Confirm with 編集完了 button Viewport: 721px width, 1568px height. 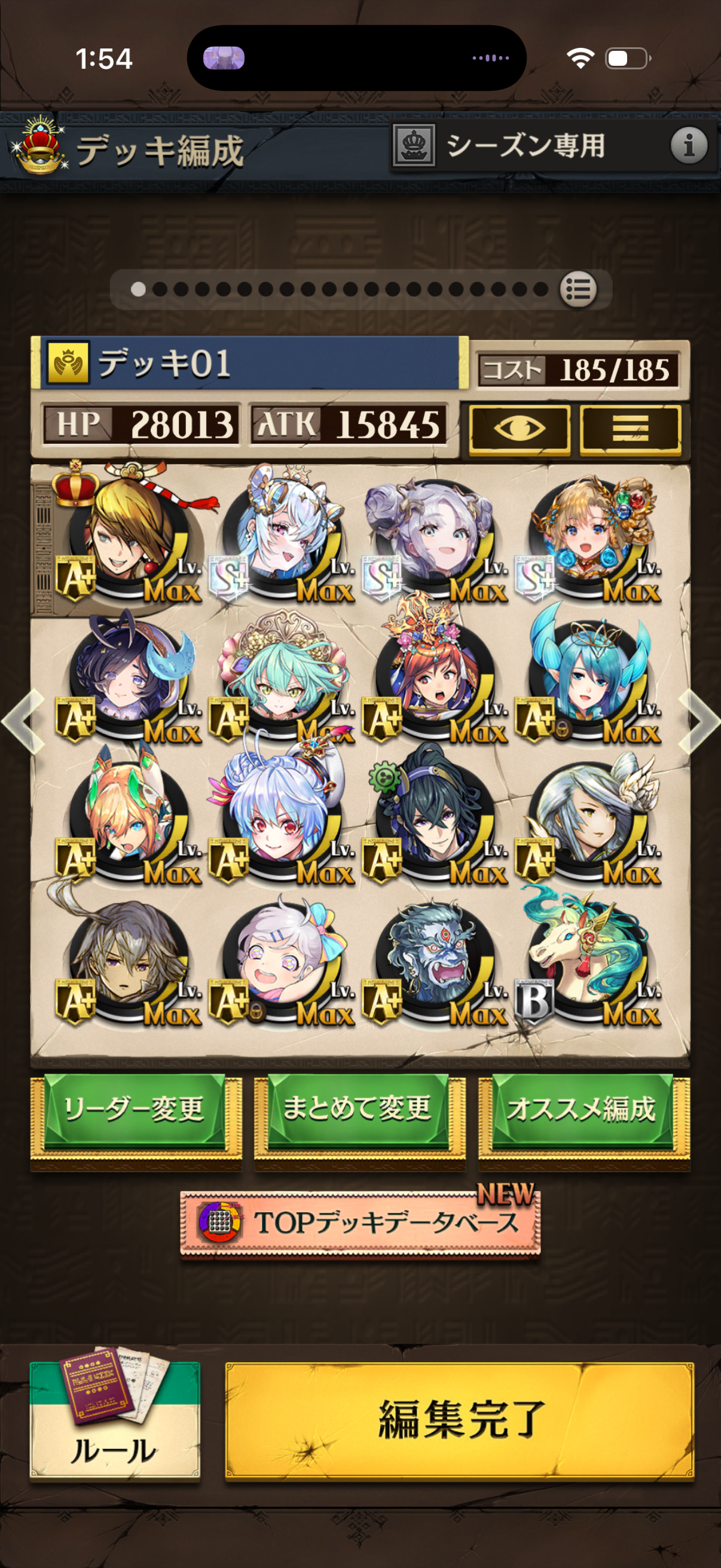pyautogui.click(x=459, y=1419)
